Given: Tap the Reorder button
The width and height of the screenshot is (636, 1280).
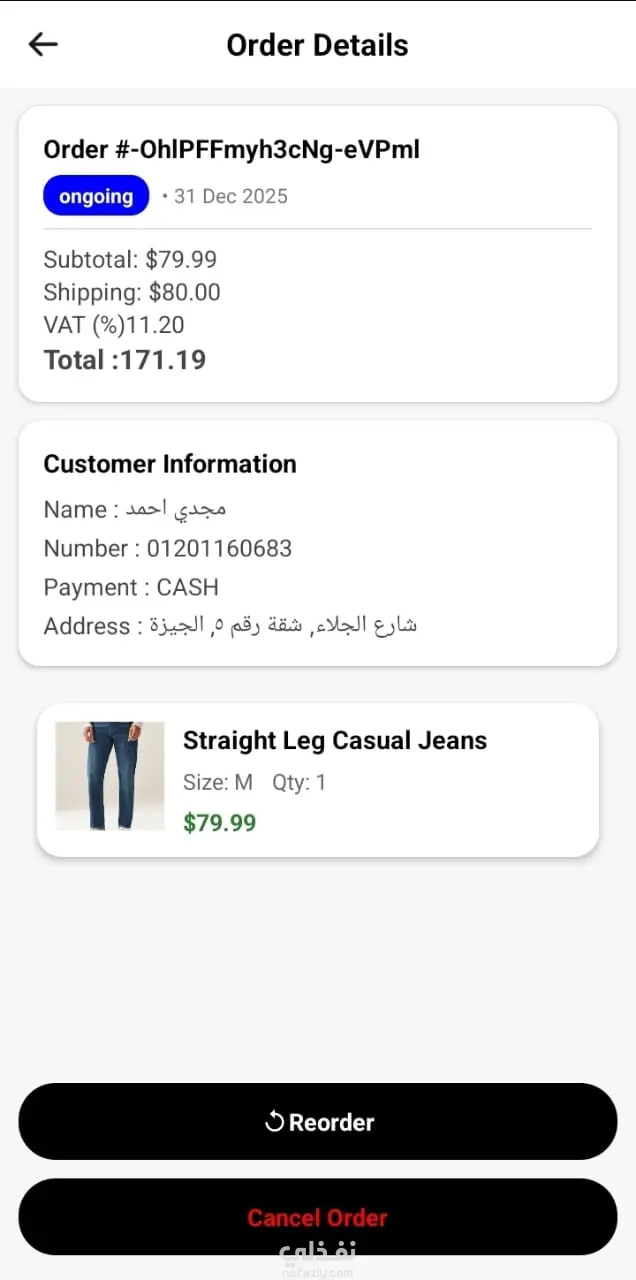Looking at the screenshot, I should click(318, 1122).
